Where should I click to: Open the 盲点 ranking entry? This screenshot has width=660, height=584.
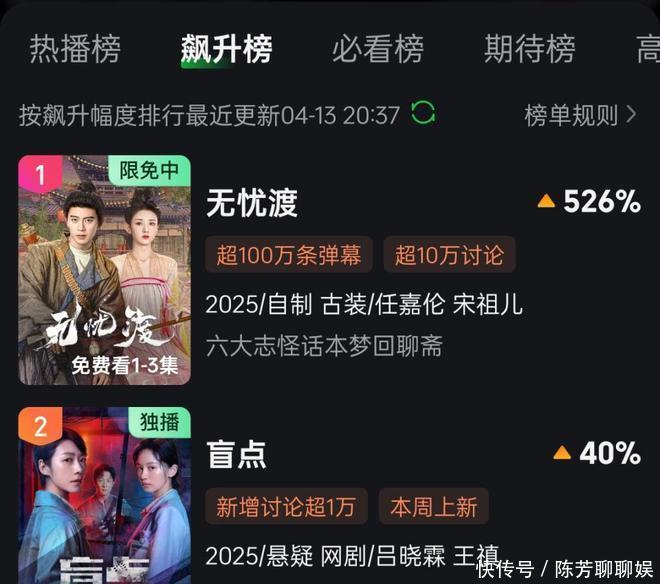[x=236, y=454]
